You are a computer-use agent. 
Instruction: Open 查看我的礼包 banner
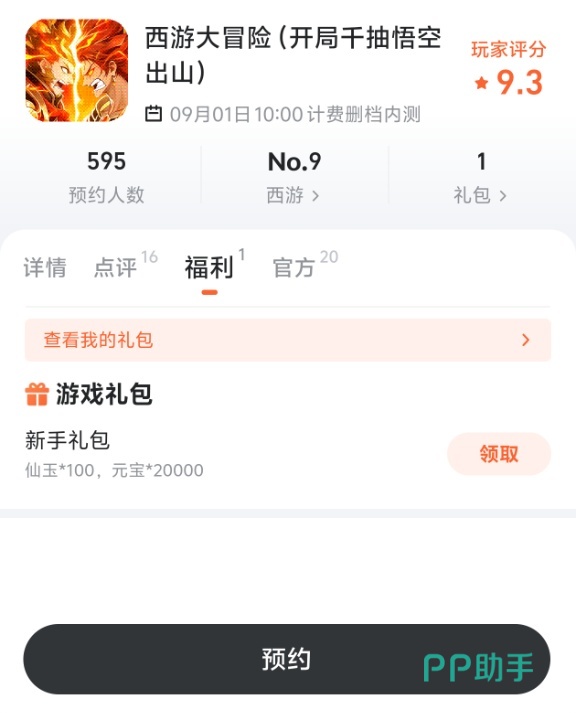[288, 340]
